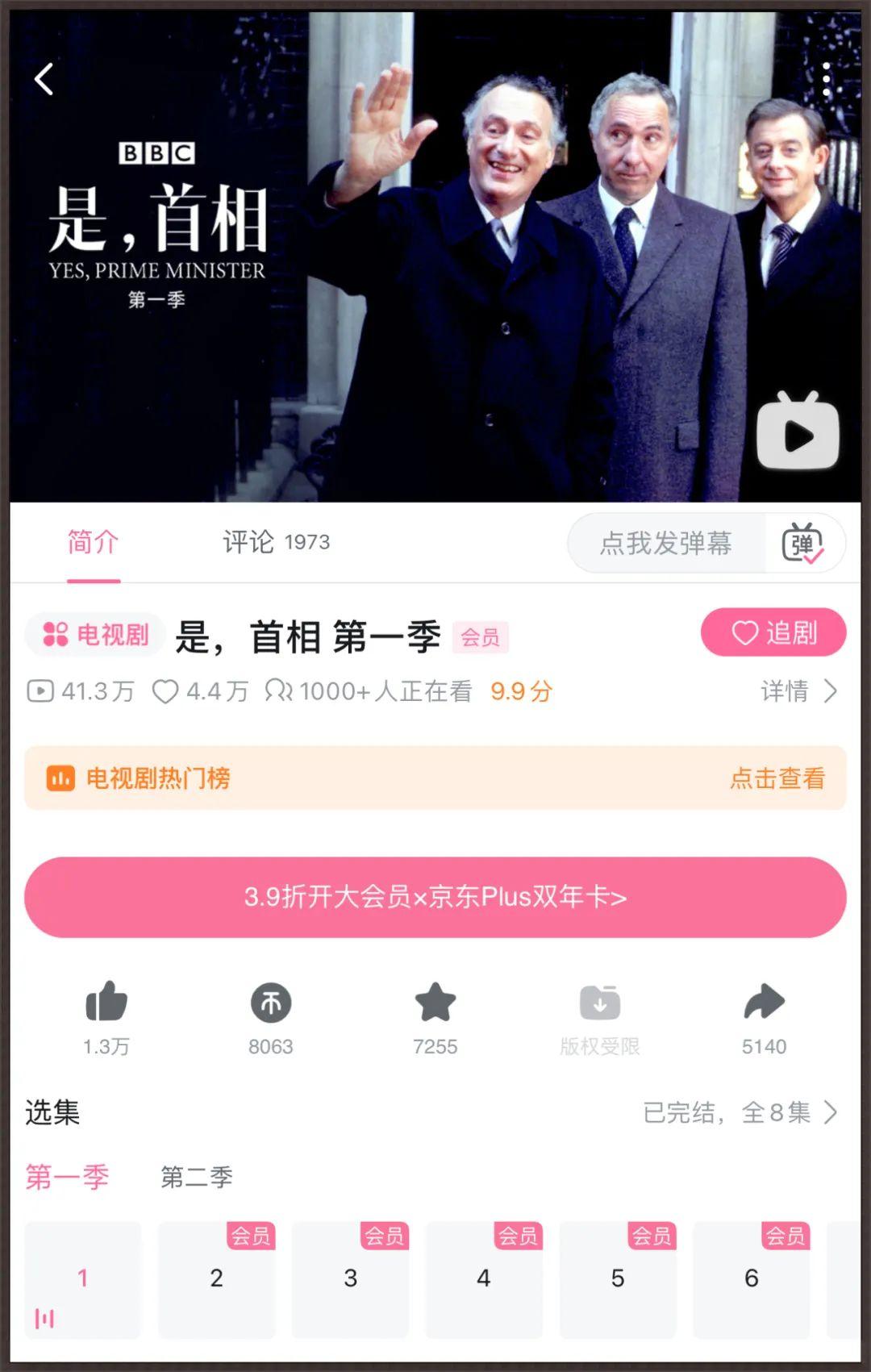Favorite the series with the star icon

[x=435, y=1003]
